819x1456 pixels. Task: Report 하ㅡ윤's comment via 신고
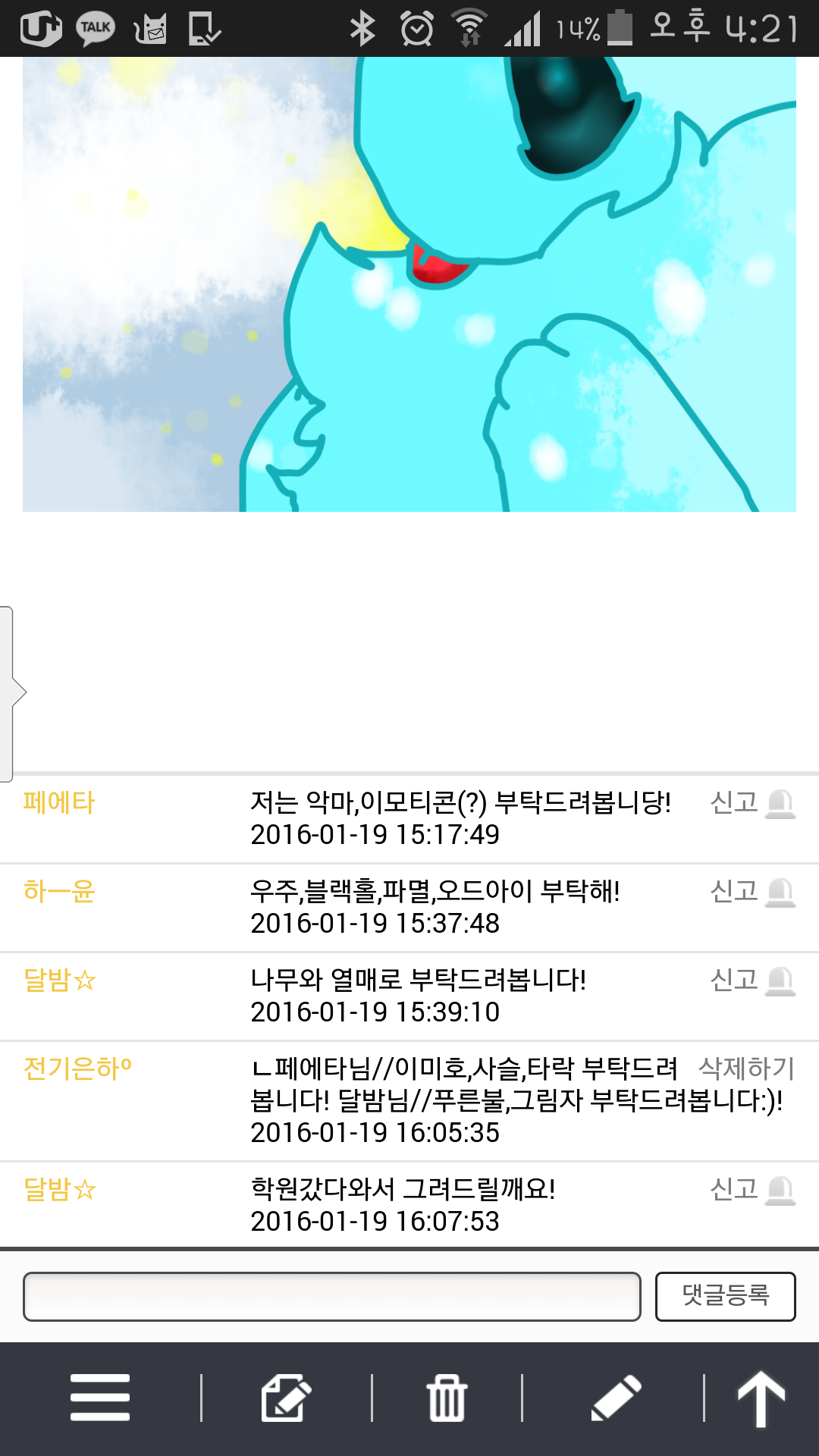pos(752,892)
